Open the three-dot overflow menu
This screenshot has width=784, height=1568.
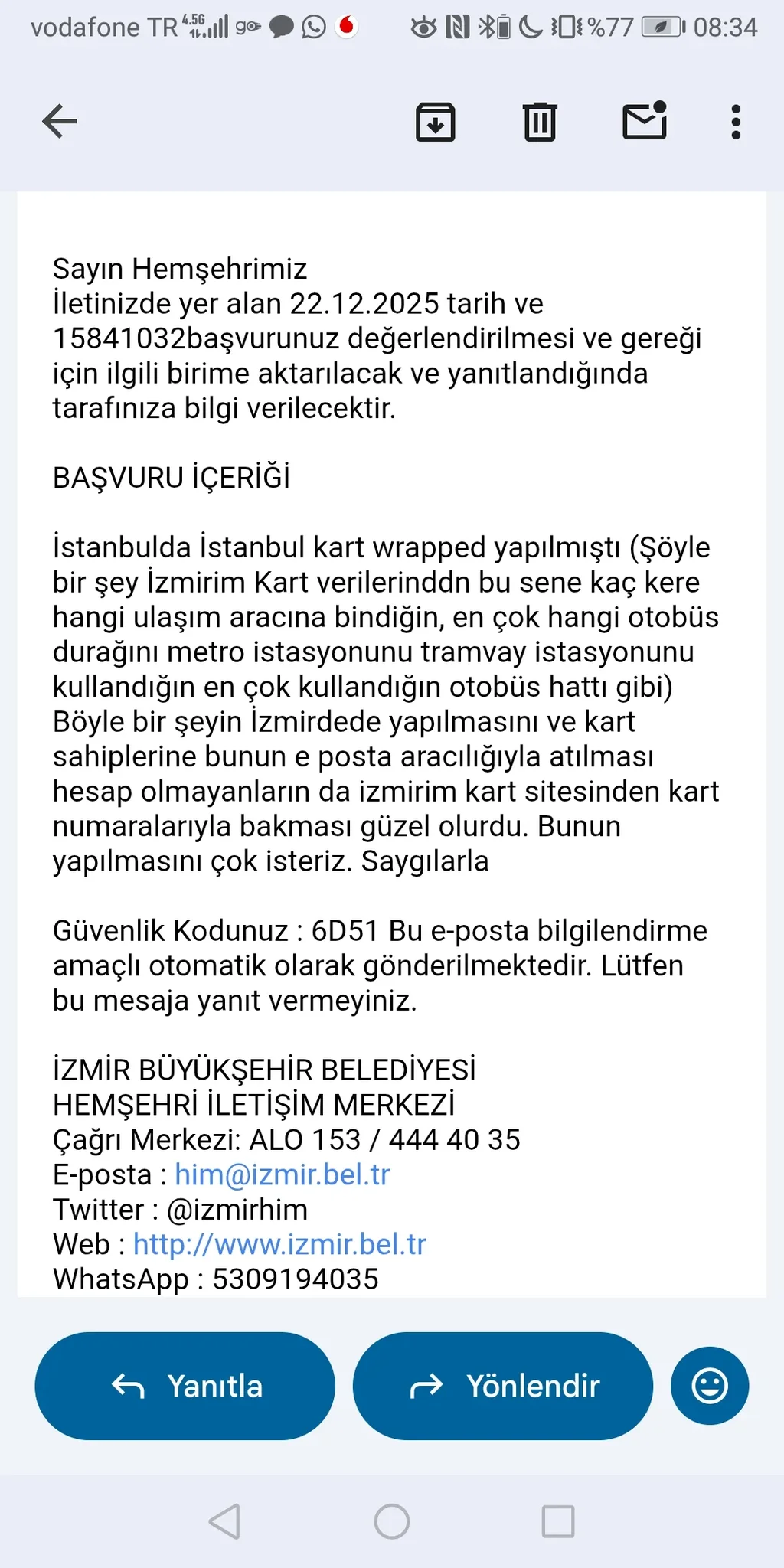[736, 122]
